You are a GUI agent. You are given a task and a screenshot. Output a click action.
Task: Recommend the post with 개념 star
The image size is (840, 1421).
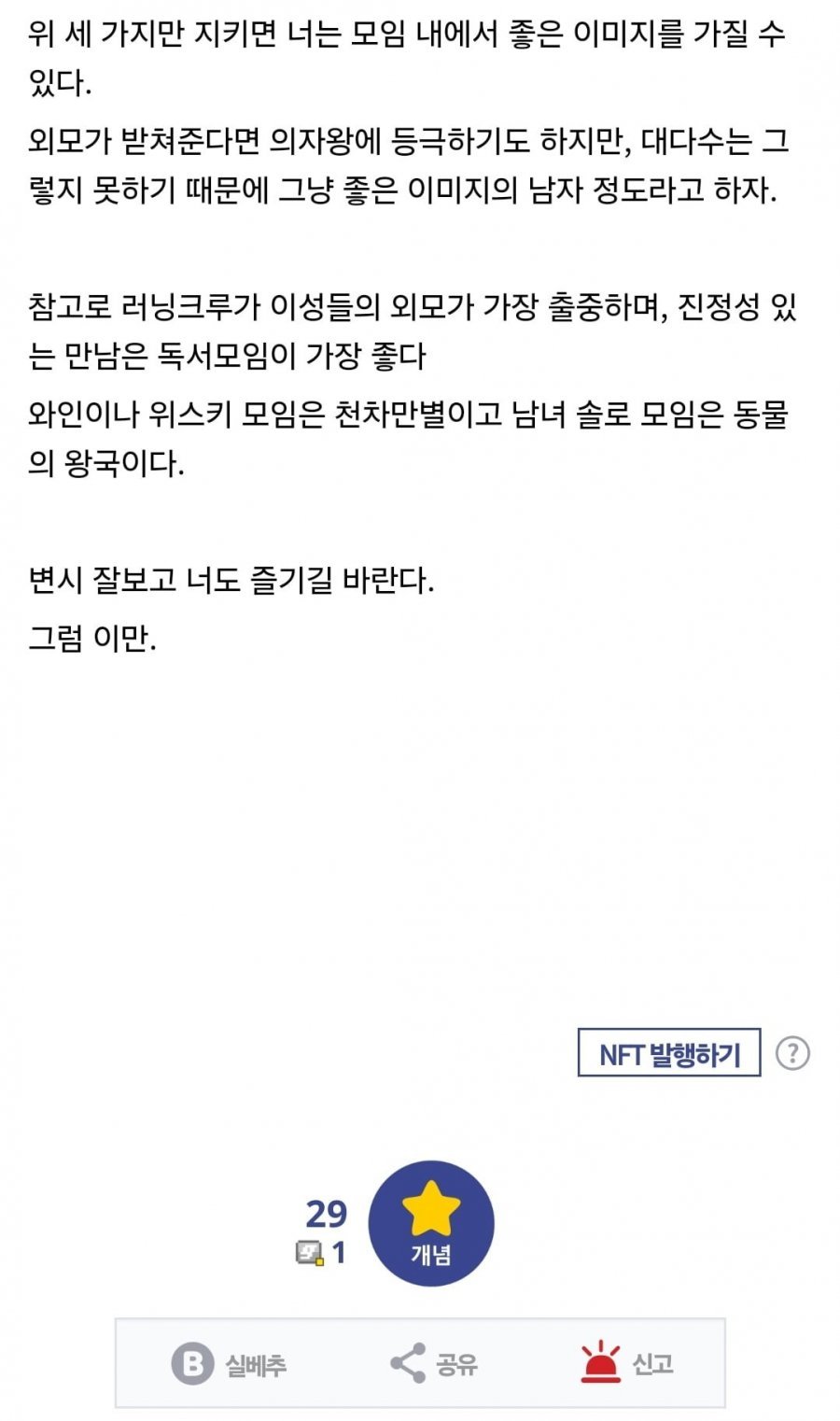431,1223
